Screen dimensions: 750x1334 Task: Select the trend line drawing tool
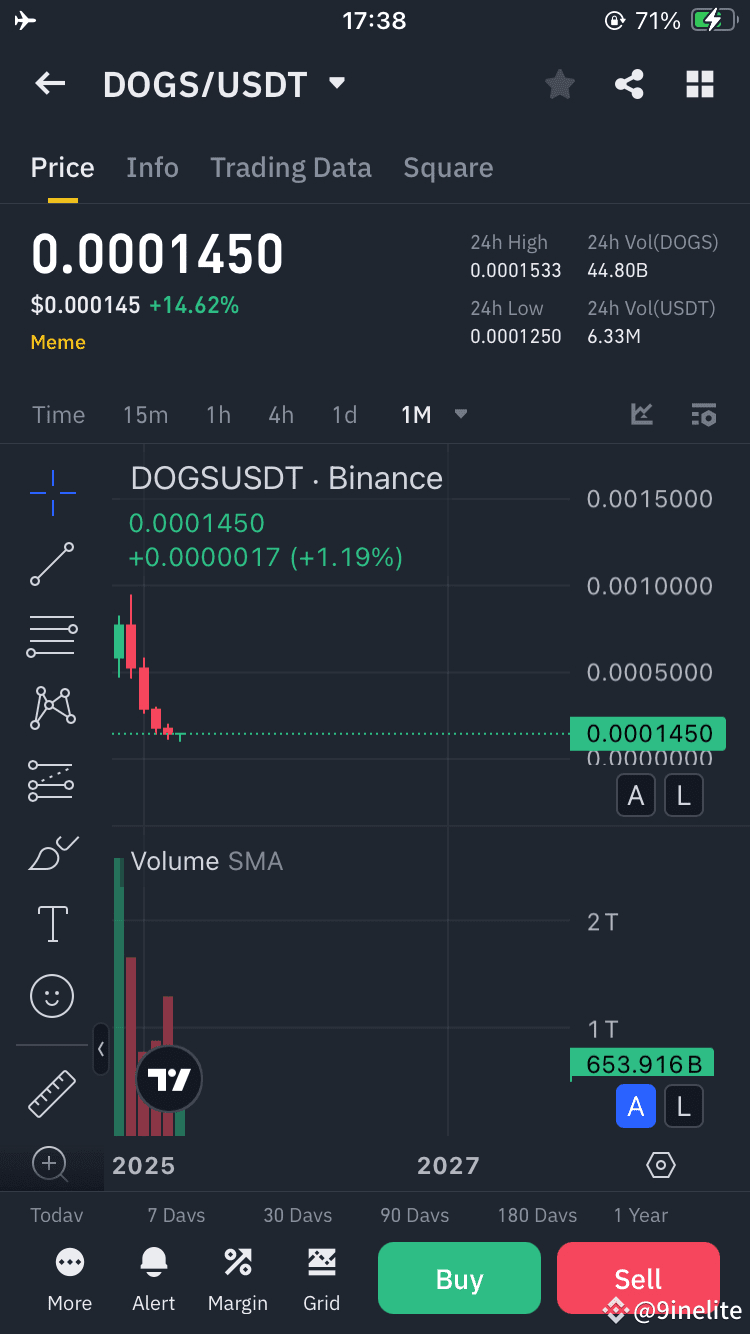(x=52, y=565)
